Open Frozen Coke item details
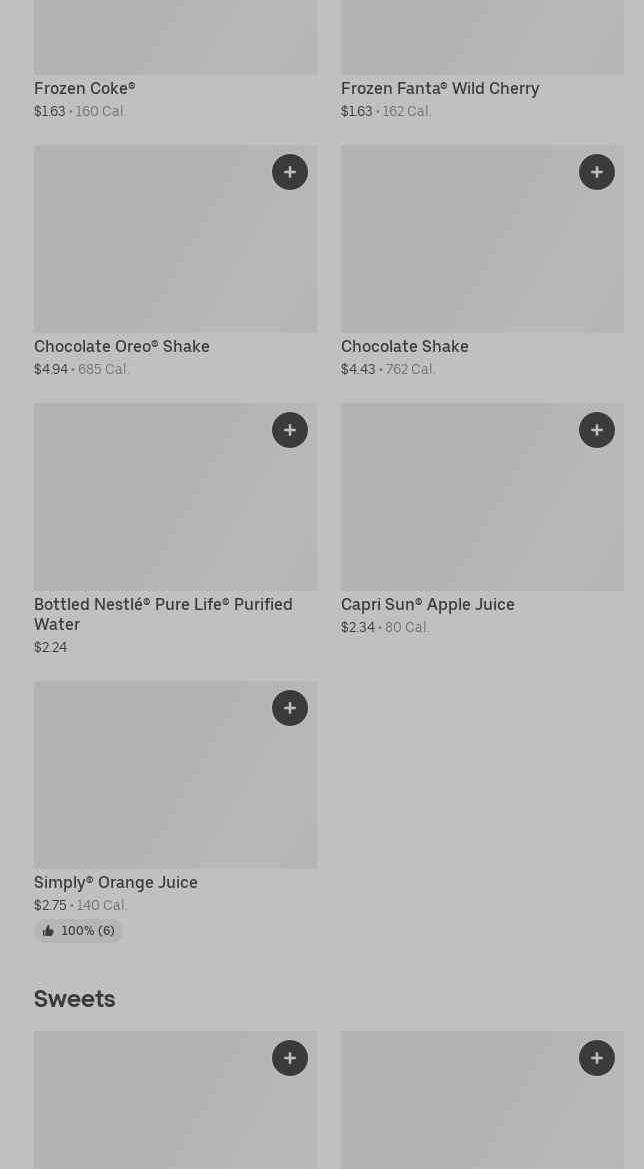This screenshot has height=1169, width=644. pos(175,60)
